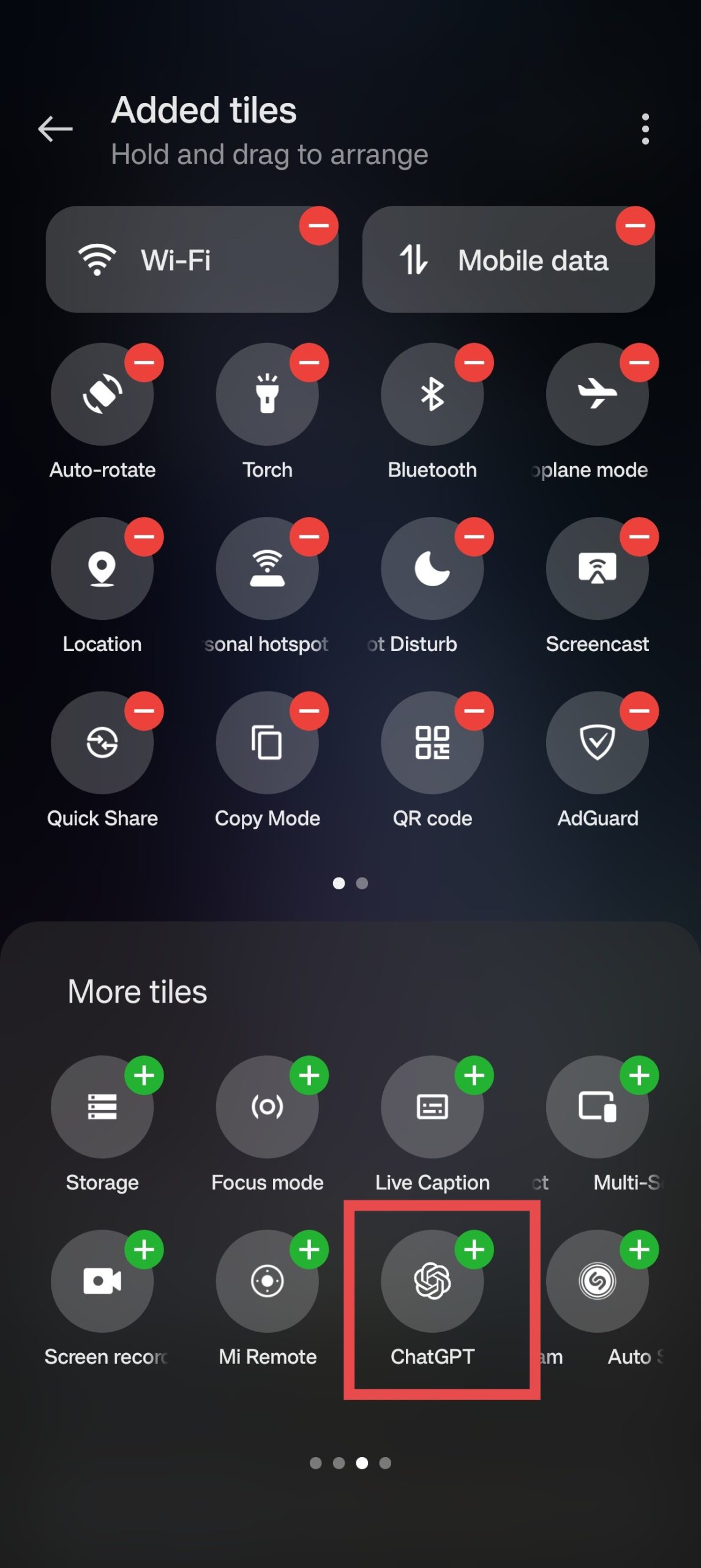Remove the Do Not Disturb tile

click(474, 537)
